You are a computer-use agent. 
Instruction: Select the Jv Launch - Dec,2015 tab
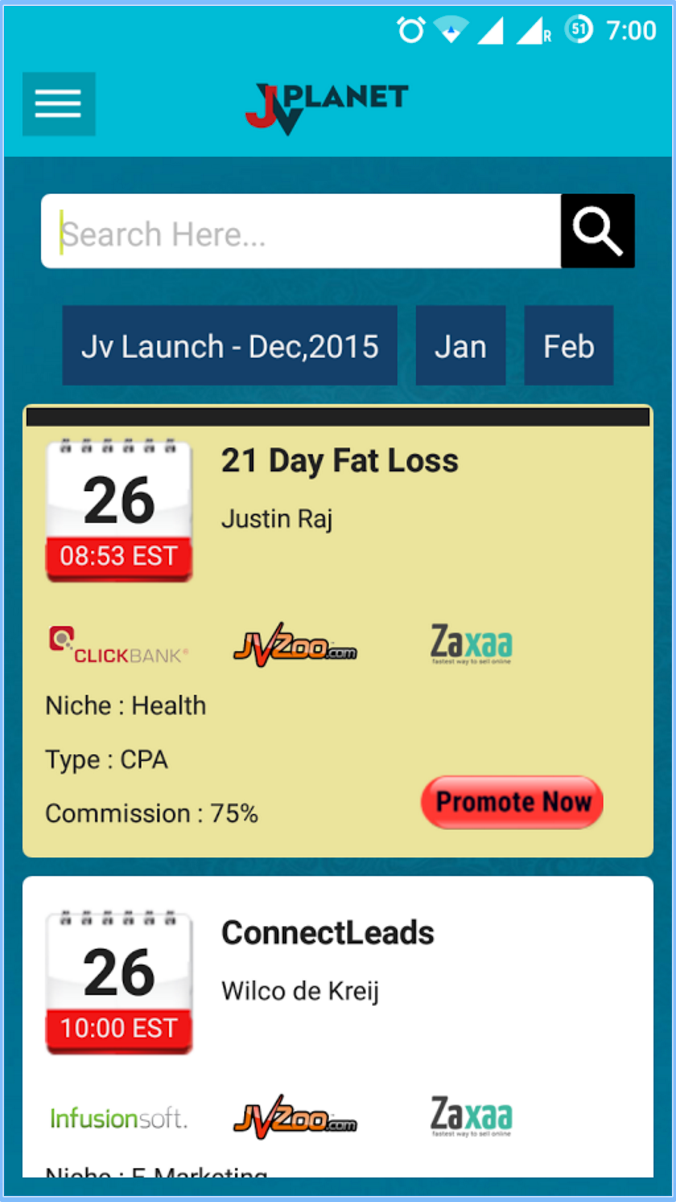[x=230, y=346]
